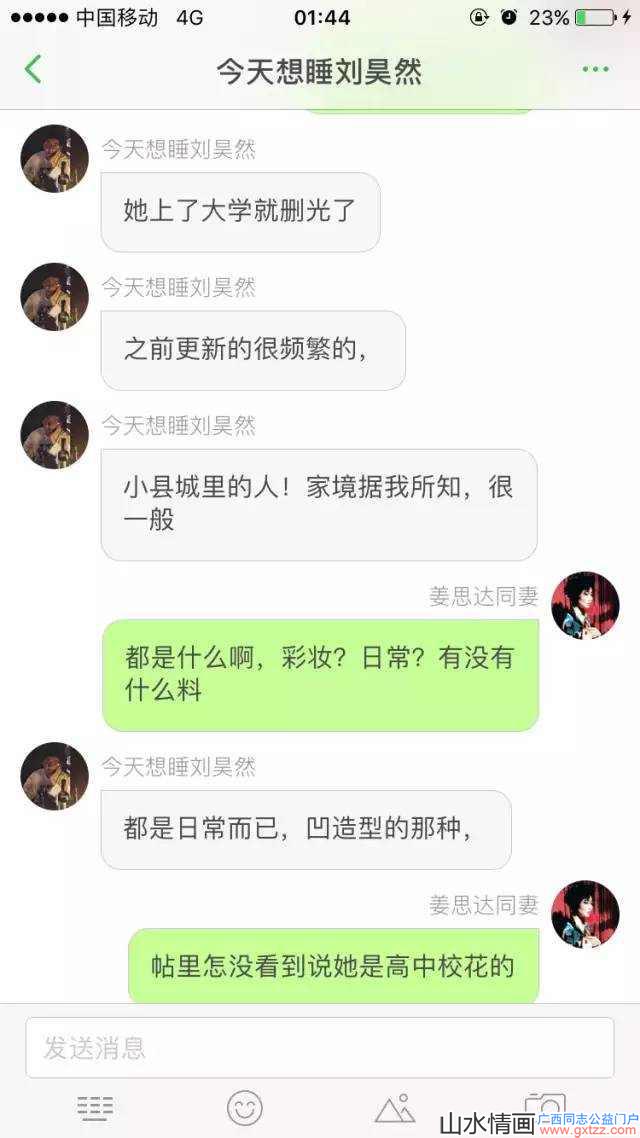Open the three-dot overflow menu
The height and width of the screenshot is (1138, 640).
pos(596,69)
